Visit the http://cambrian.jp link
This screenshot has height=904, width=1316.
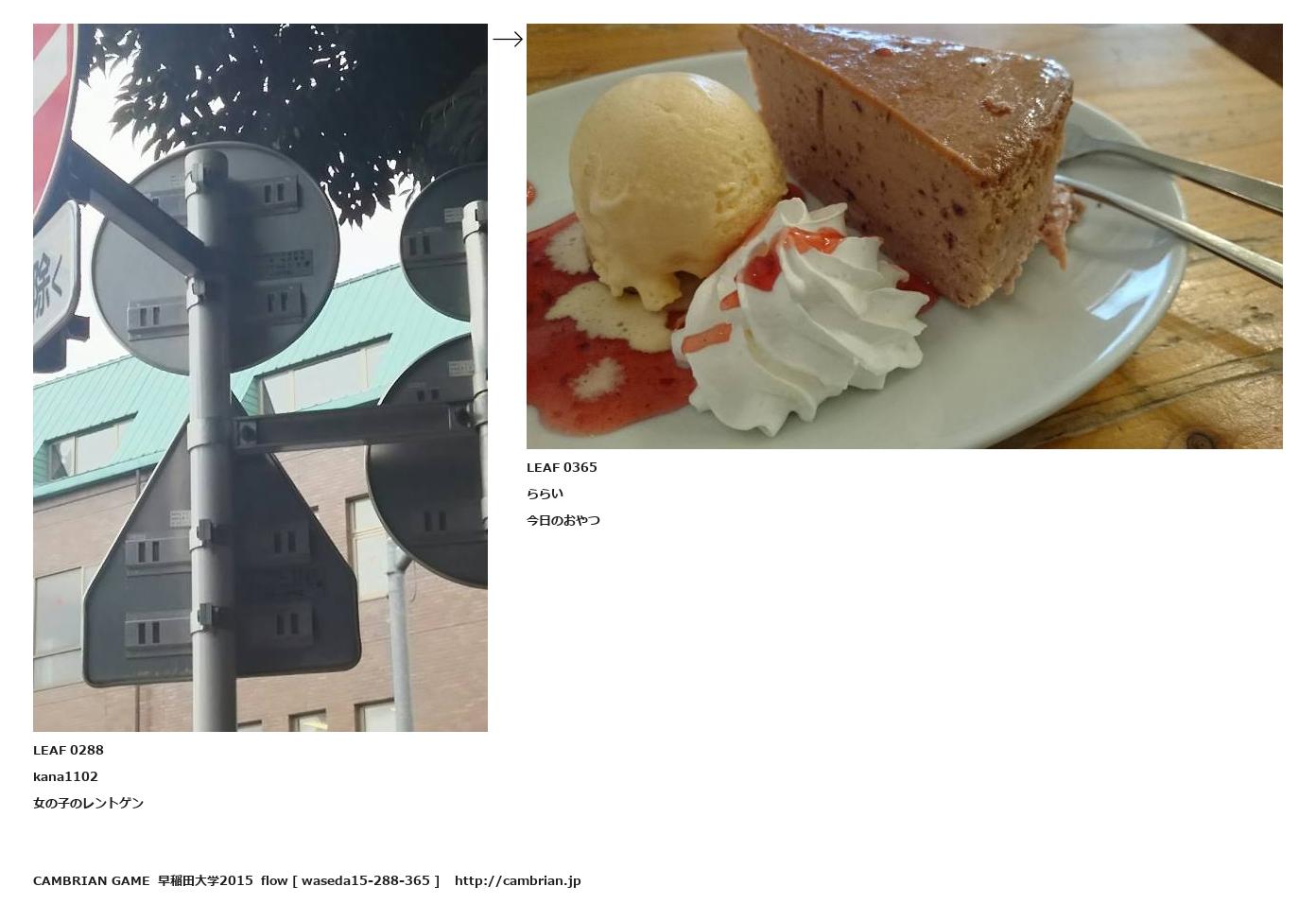click(x=517, y=880)
